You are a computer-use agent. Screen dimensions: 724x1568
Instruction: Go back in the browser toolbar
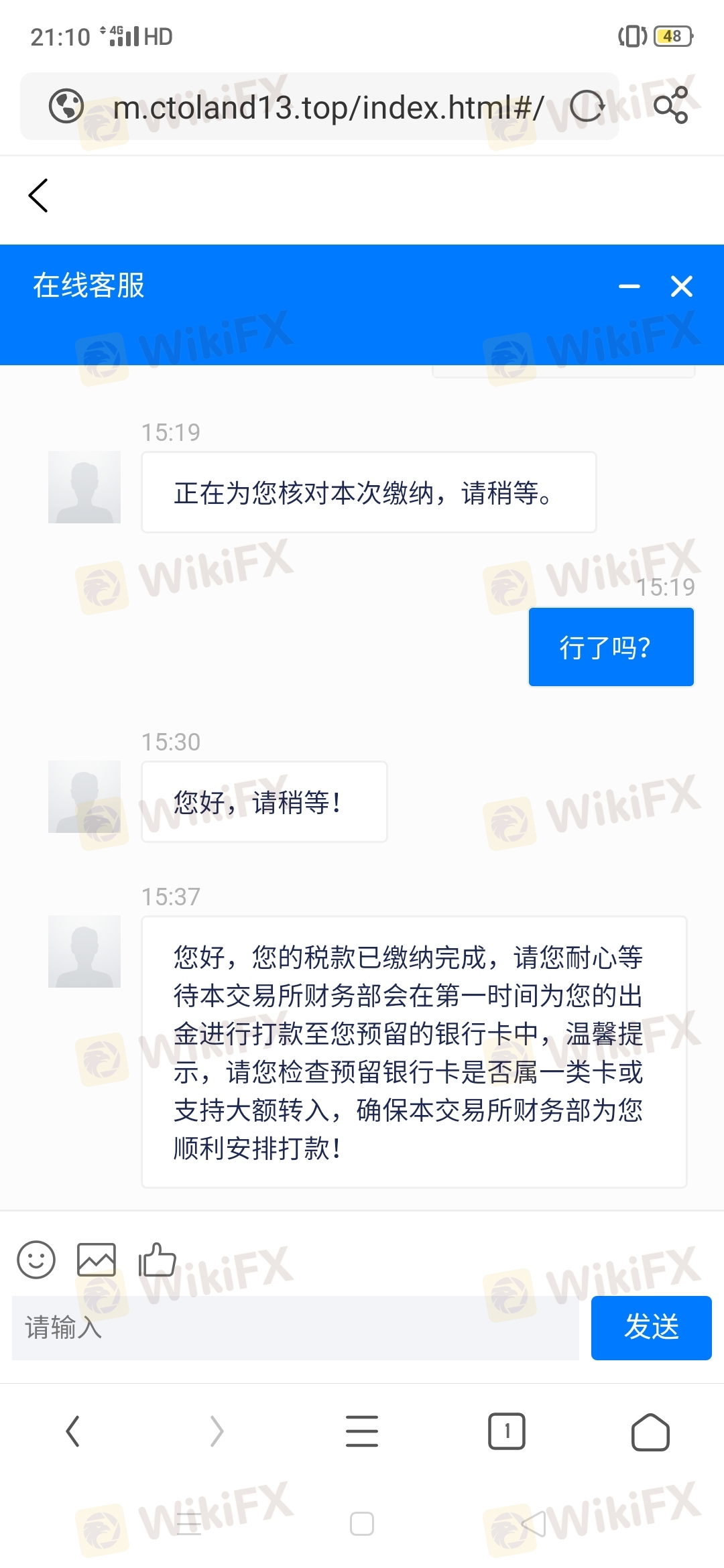pyautogui.click(x=73, y=1431)
